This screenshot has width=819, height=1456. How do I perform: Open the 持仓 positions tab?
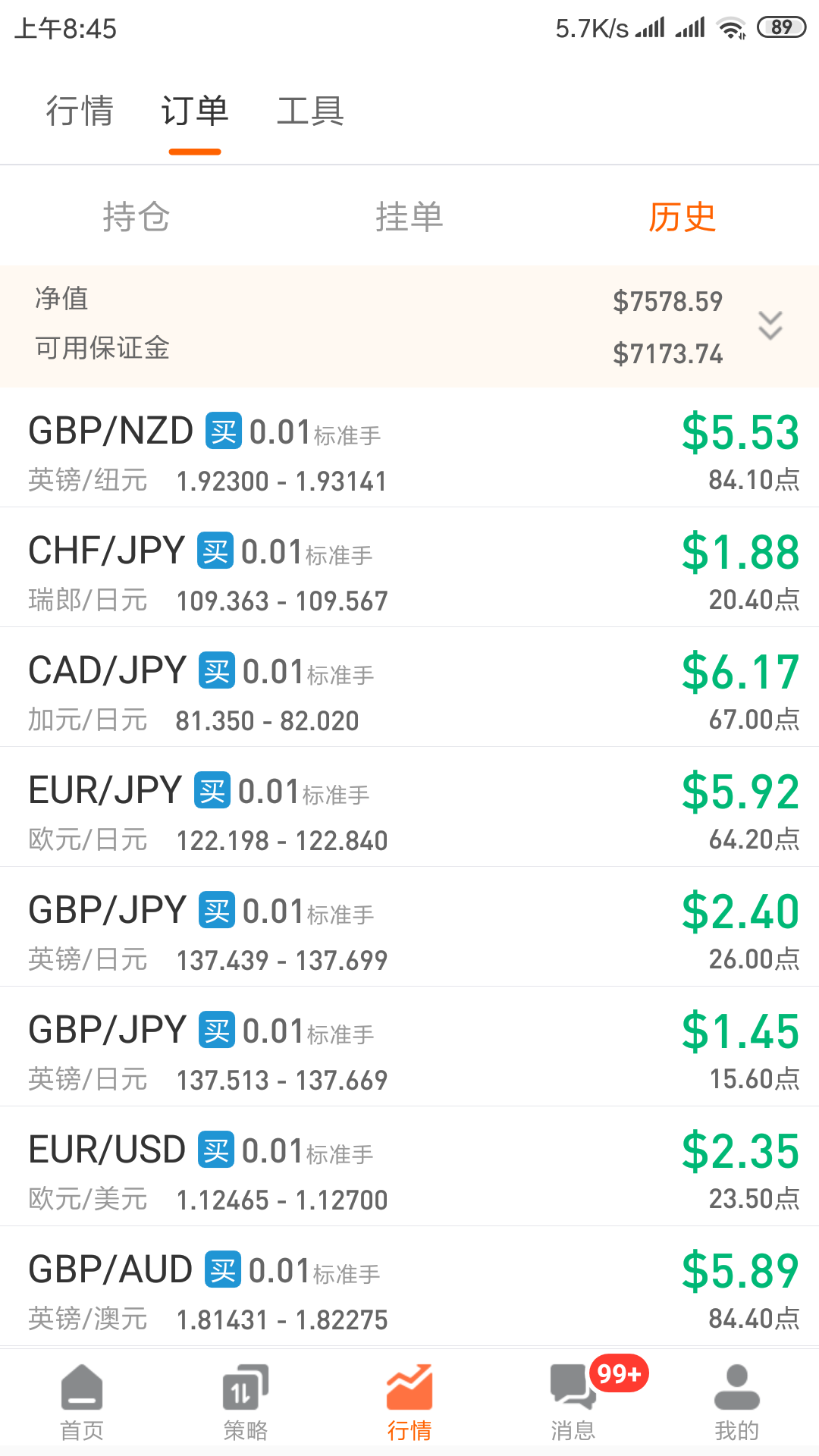point(136,217)
